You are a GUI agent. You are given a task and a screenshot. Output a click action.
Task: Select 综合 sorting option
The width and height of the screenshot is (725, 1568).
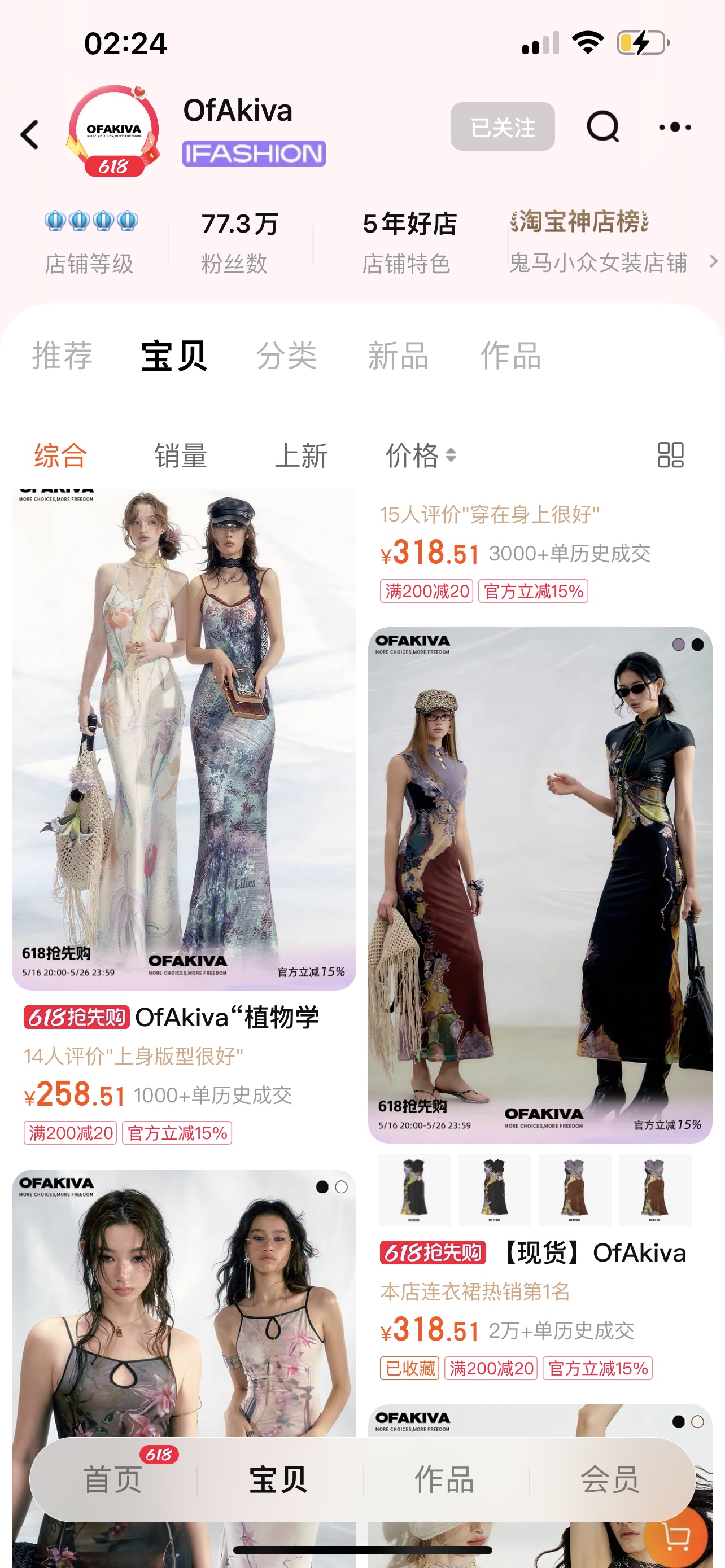pyautogui.click(x=60, y=455)
